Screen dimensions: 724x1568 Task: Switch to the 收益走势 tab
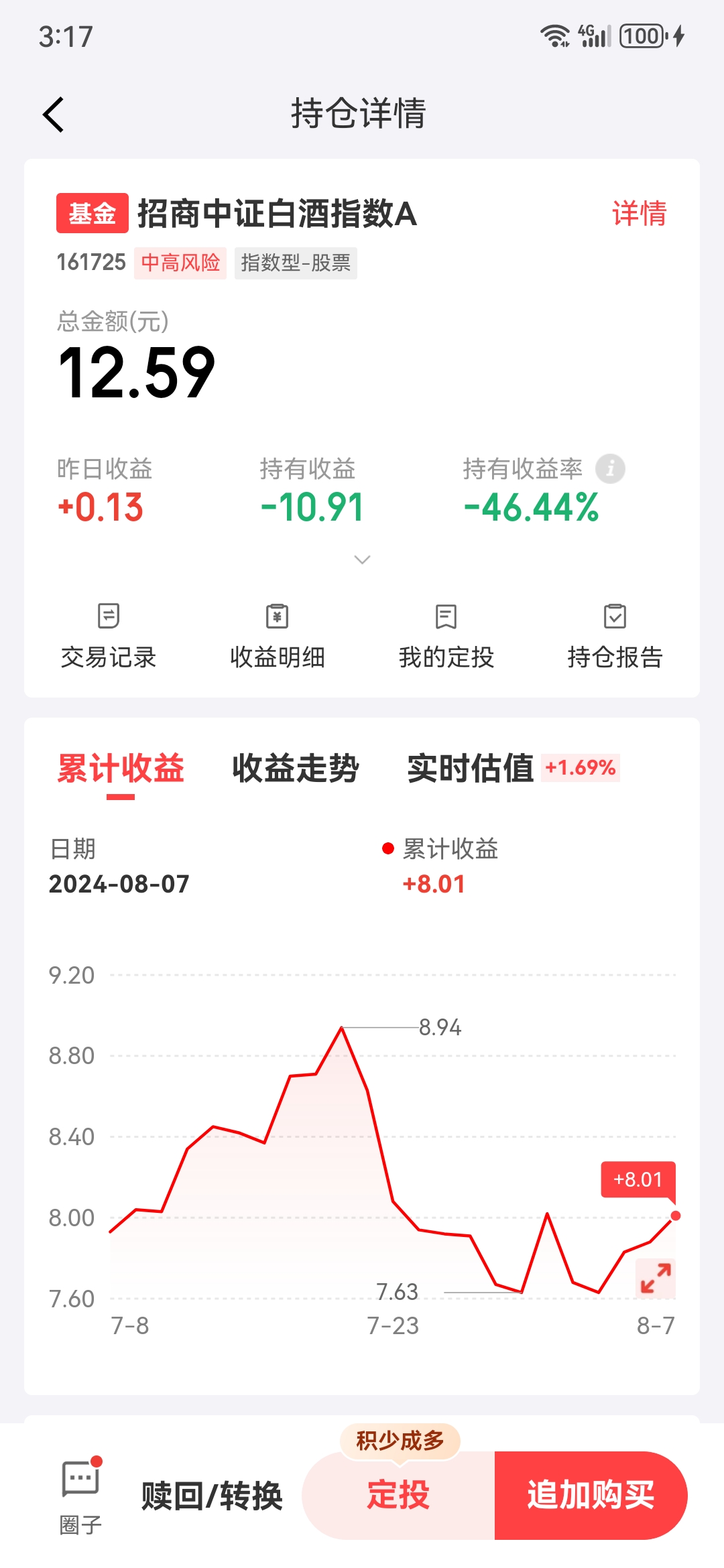click(x=297, y=769)
